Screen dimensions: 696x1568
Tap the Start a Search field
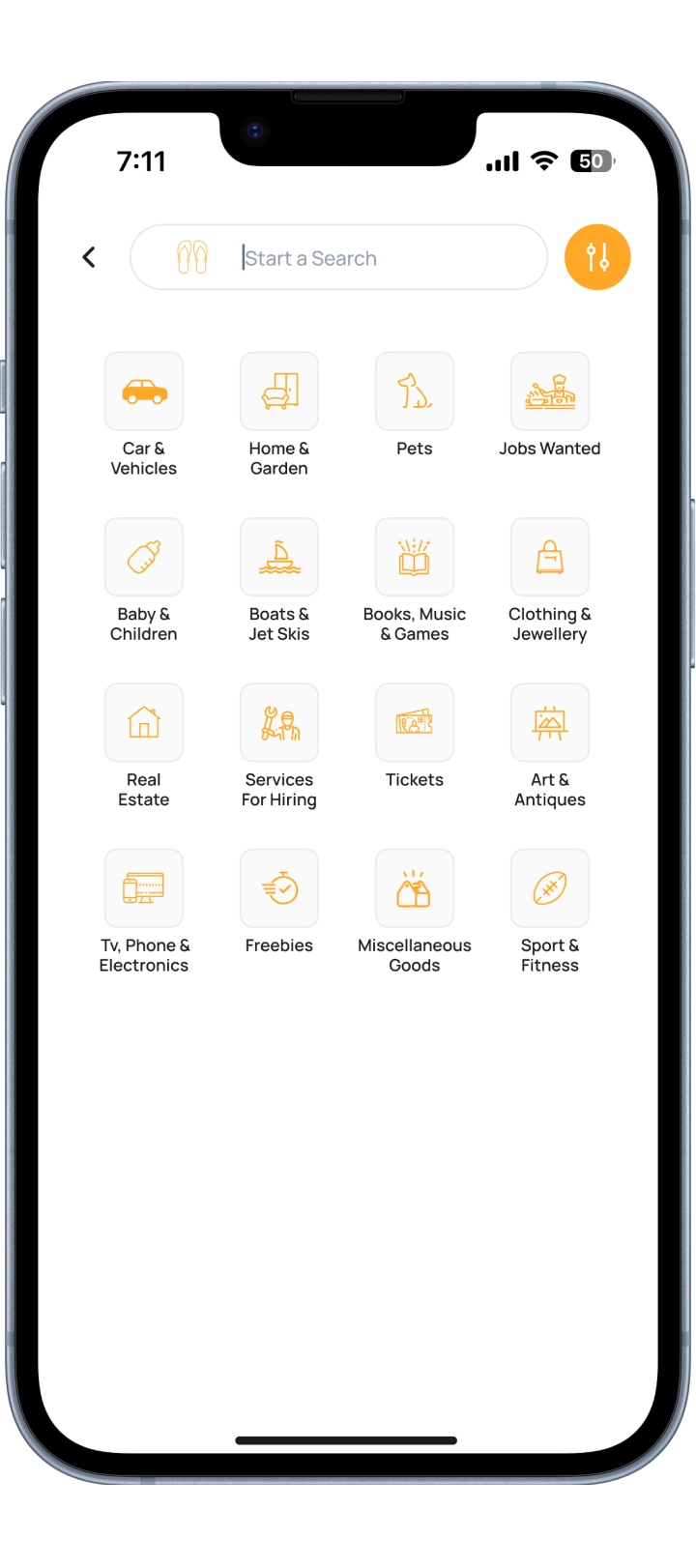click(x=367, y=258)
